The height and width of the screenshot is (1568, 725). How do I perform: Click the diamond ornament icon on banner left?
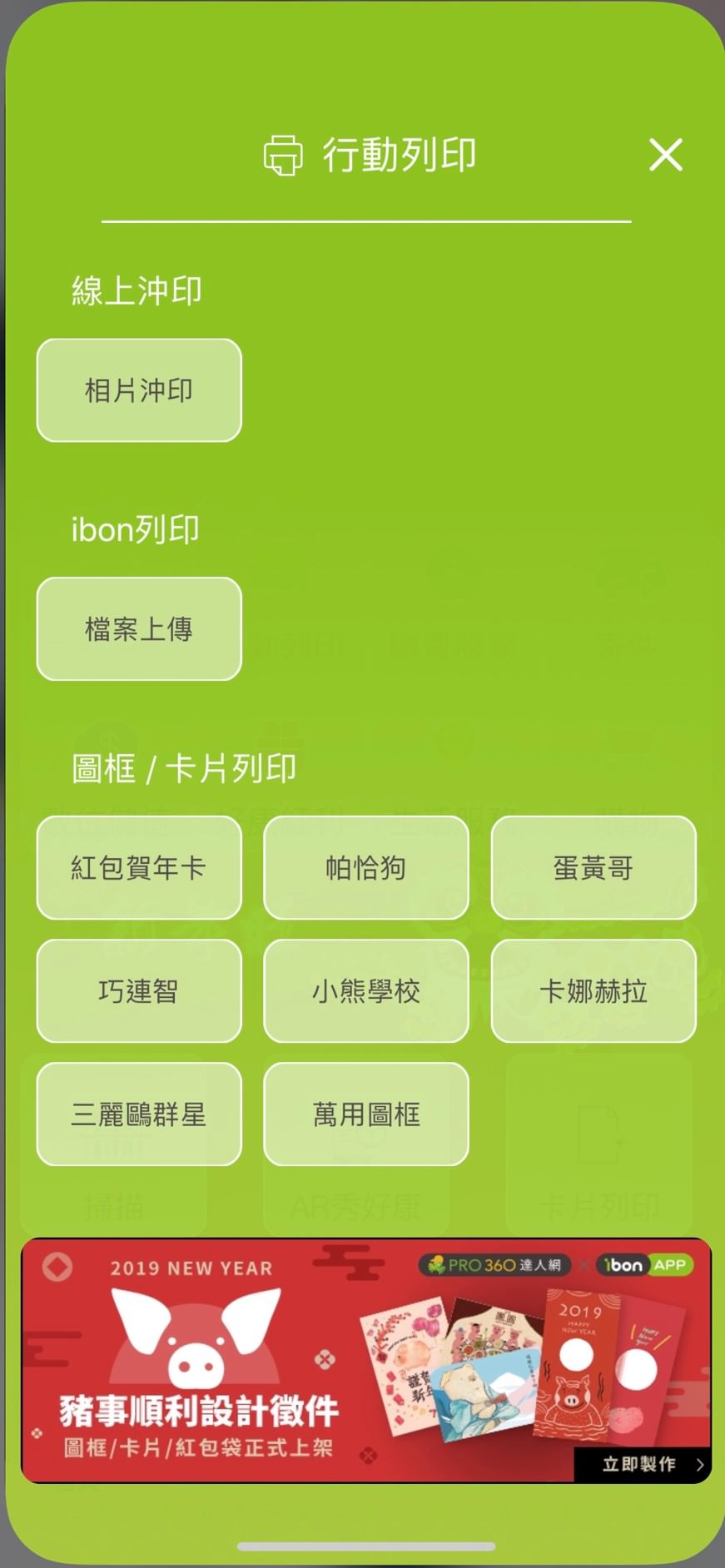56,1268
